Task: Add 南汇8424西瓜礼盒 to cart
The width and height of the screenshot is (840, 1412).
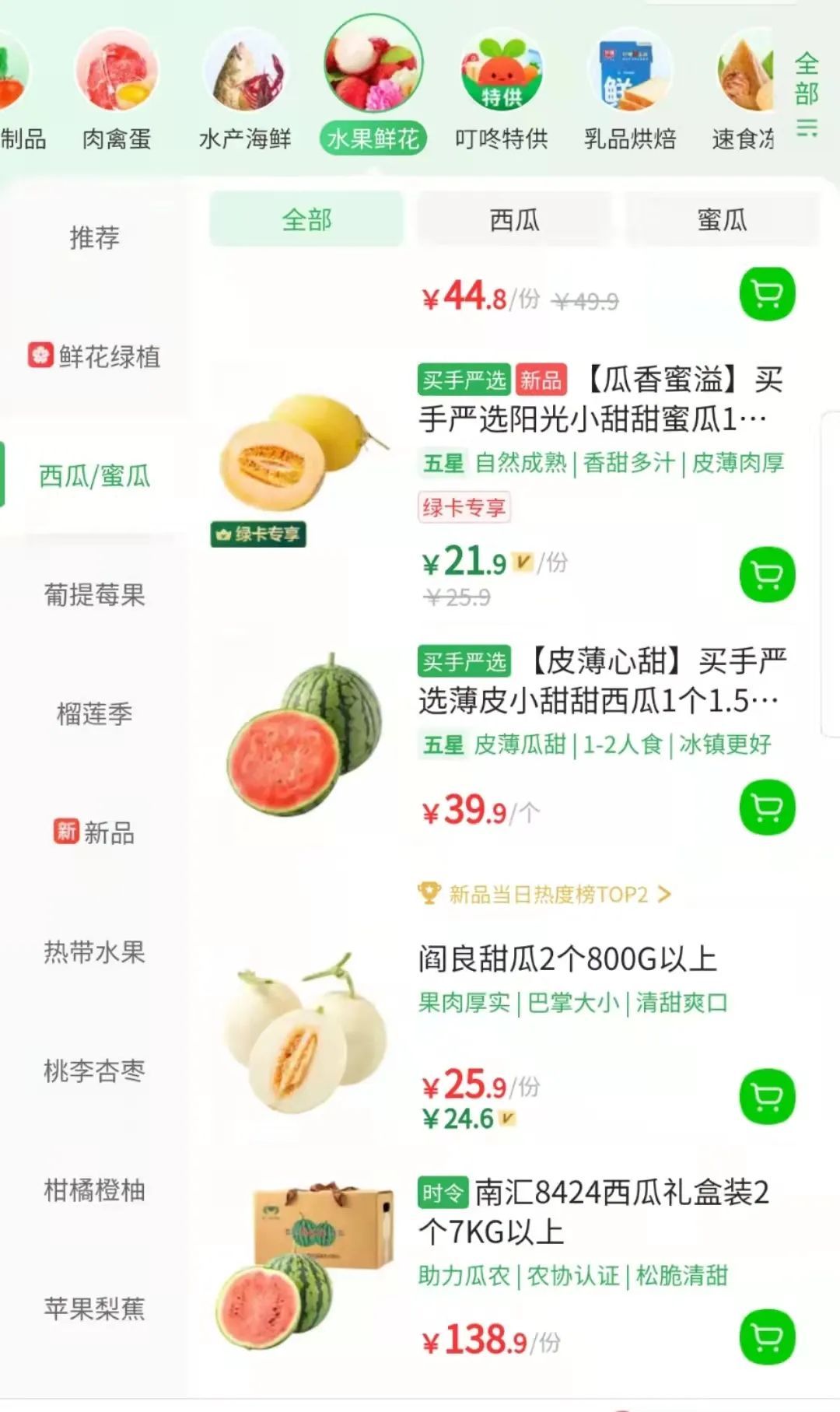Action: 767,1337
